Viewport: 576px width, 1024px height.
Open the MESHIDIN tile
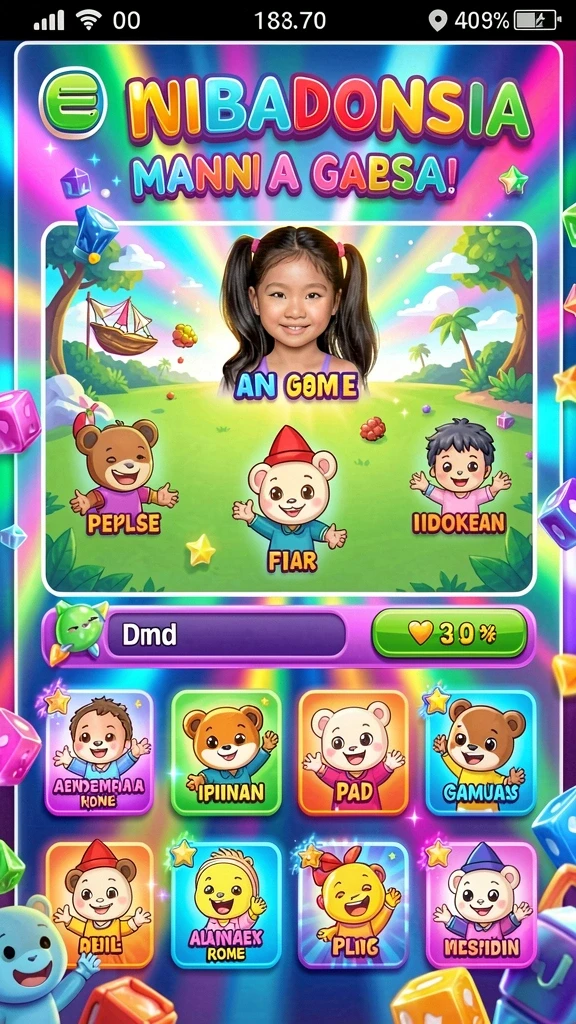pyautogui.click(x=481, y=905)
